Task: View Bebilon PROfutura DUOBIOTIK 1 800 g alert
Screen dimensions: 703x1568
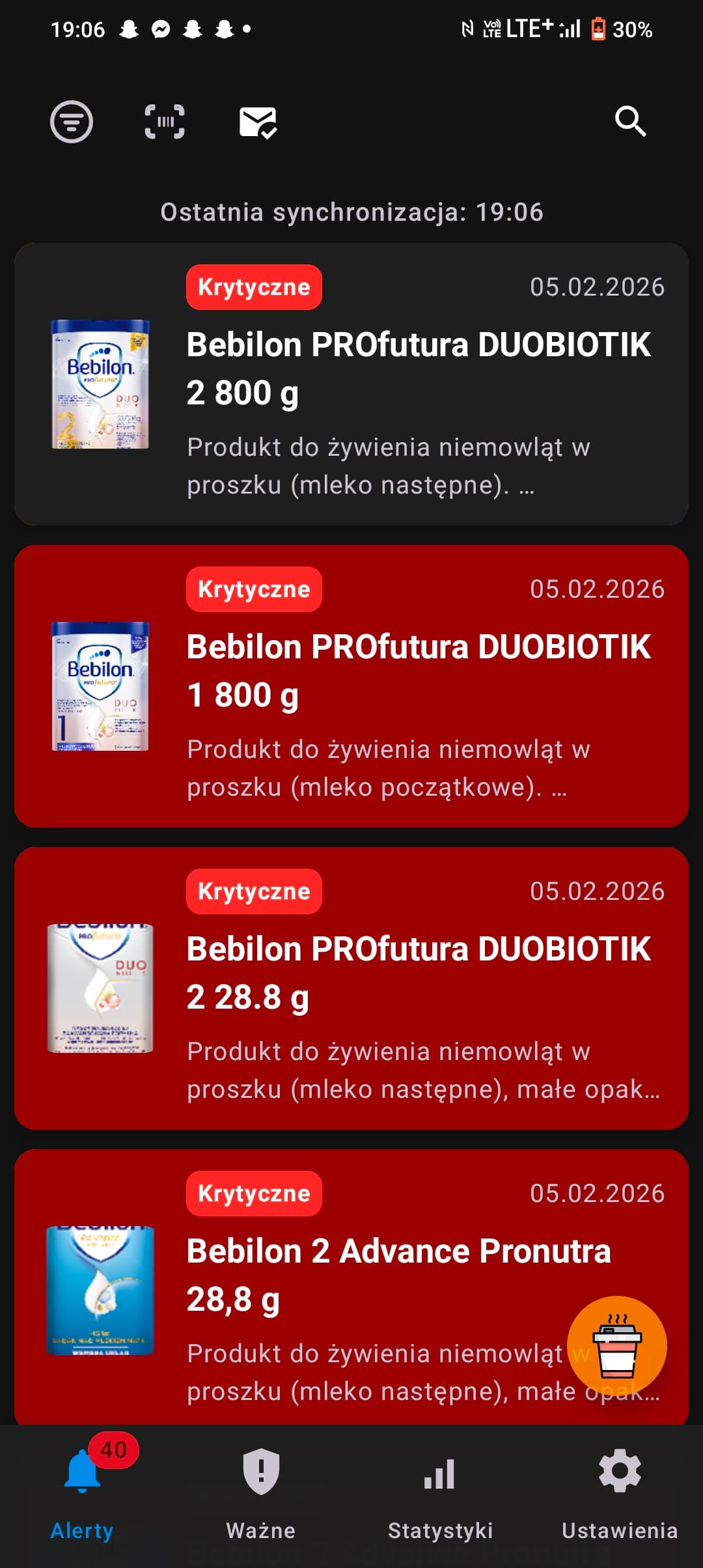Action: coord(351,686)
